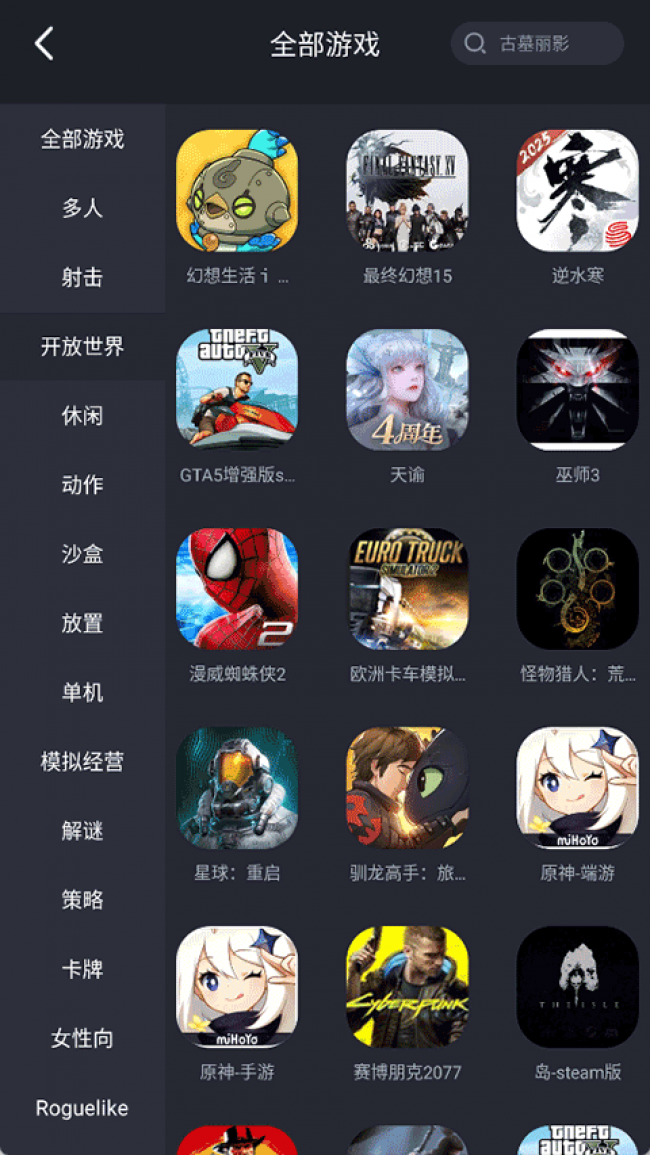The width and height of the screenshot is (650, 1155).
Task: Switch to the 射击 category
Action: tap(82, 277)
